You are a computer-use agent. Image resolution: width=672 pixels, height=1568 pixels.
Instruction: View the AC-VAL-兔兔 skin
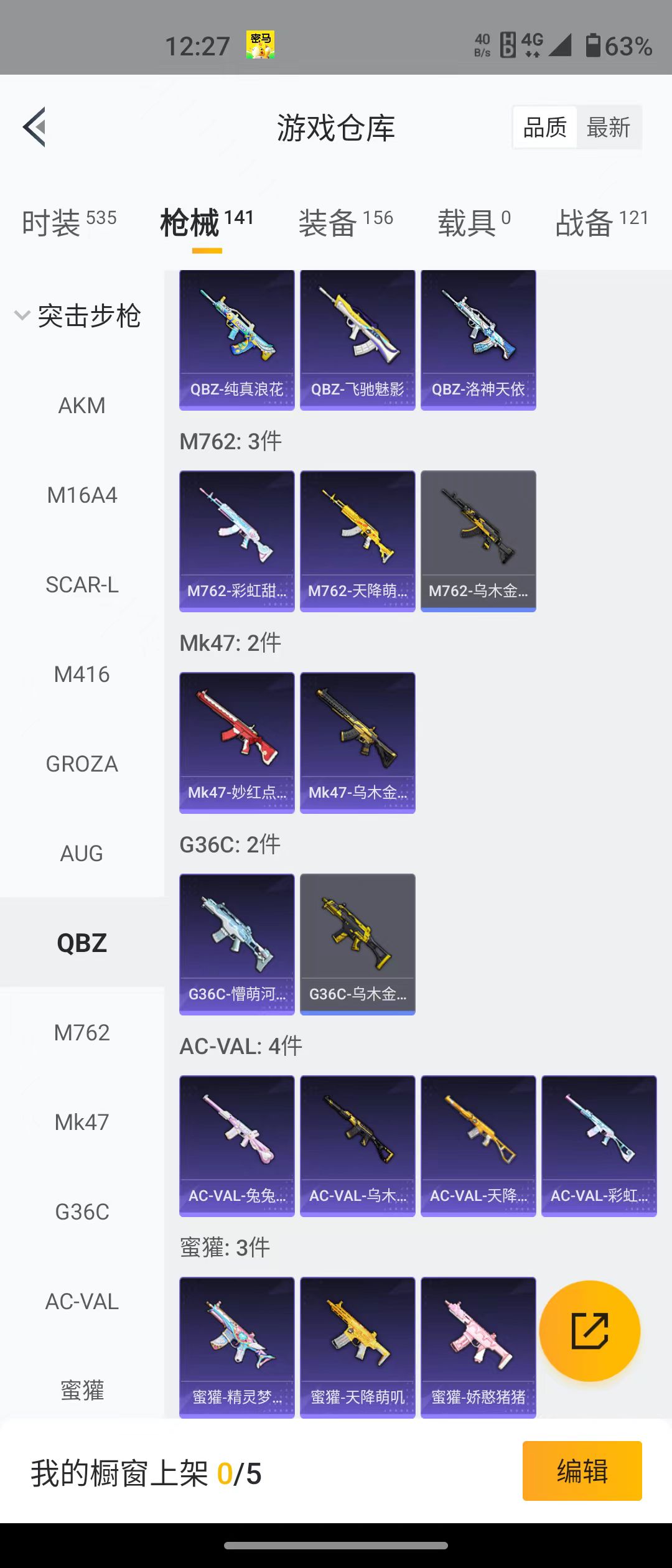(x=236, y=1145)
